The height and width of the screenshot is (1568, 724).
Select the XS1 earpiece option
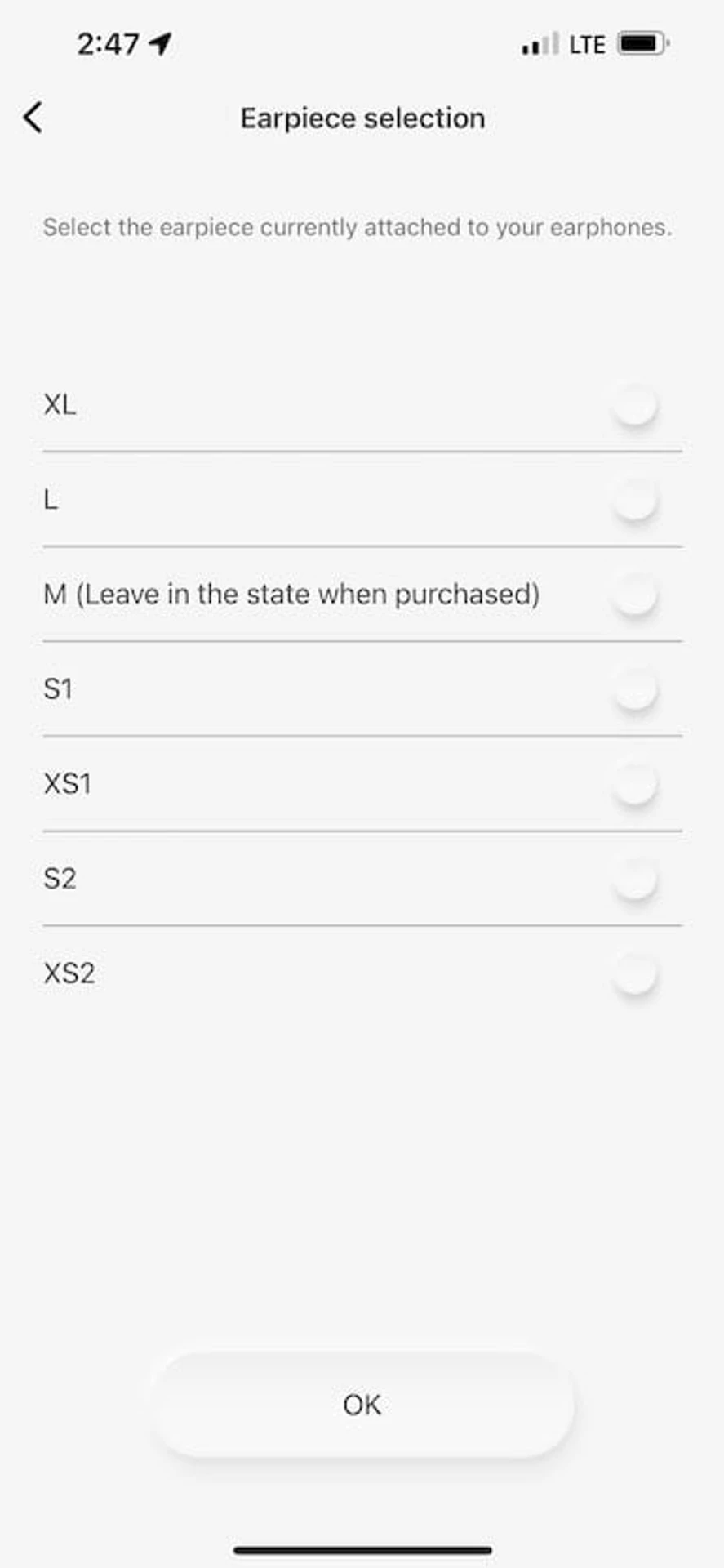[362, 784]
